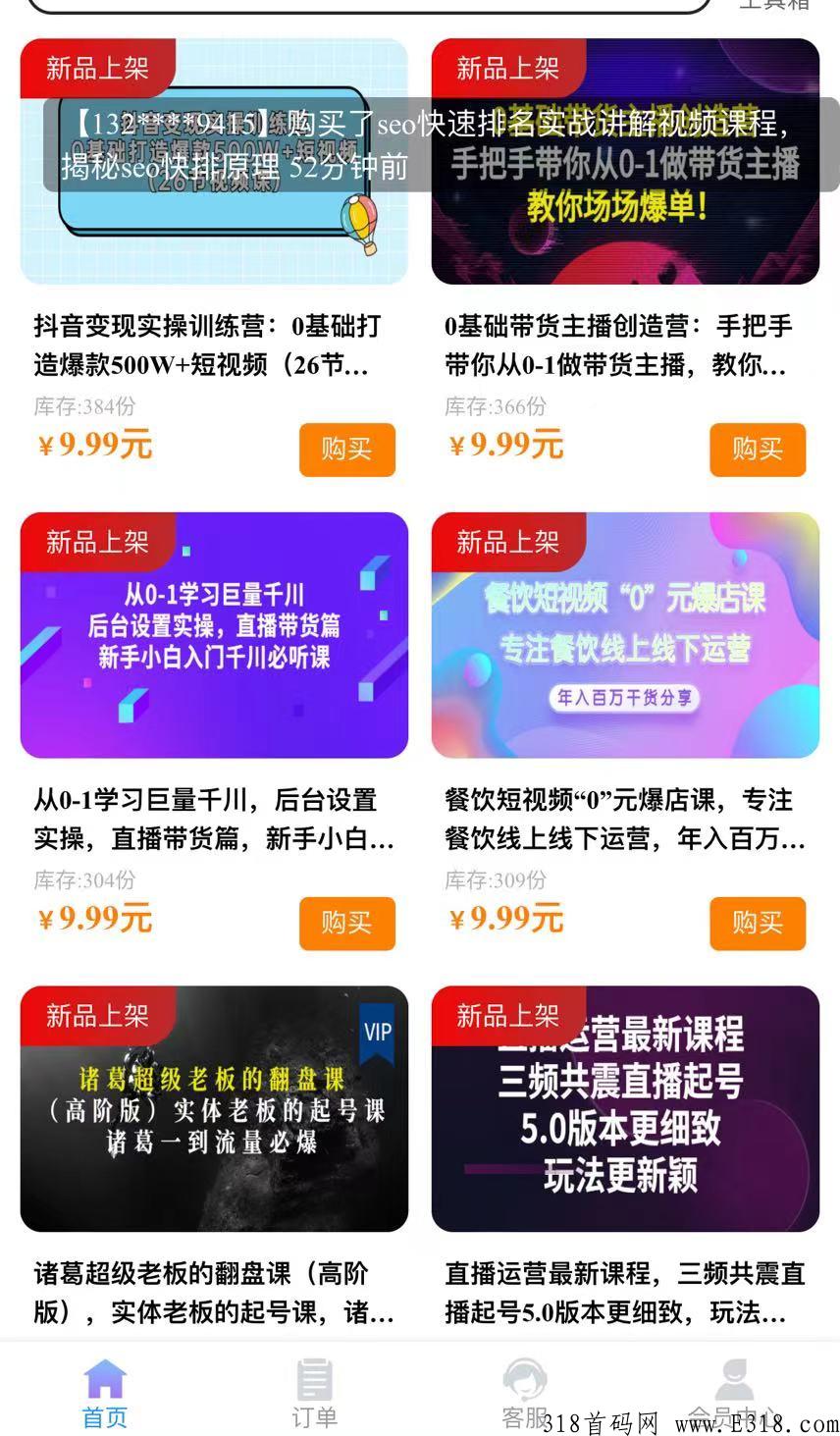Buy the 抖音变现实操训练营 course

point(346,450)
